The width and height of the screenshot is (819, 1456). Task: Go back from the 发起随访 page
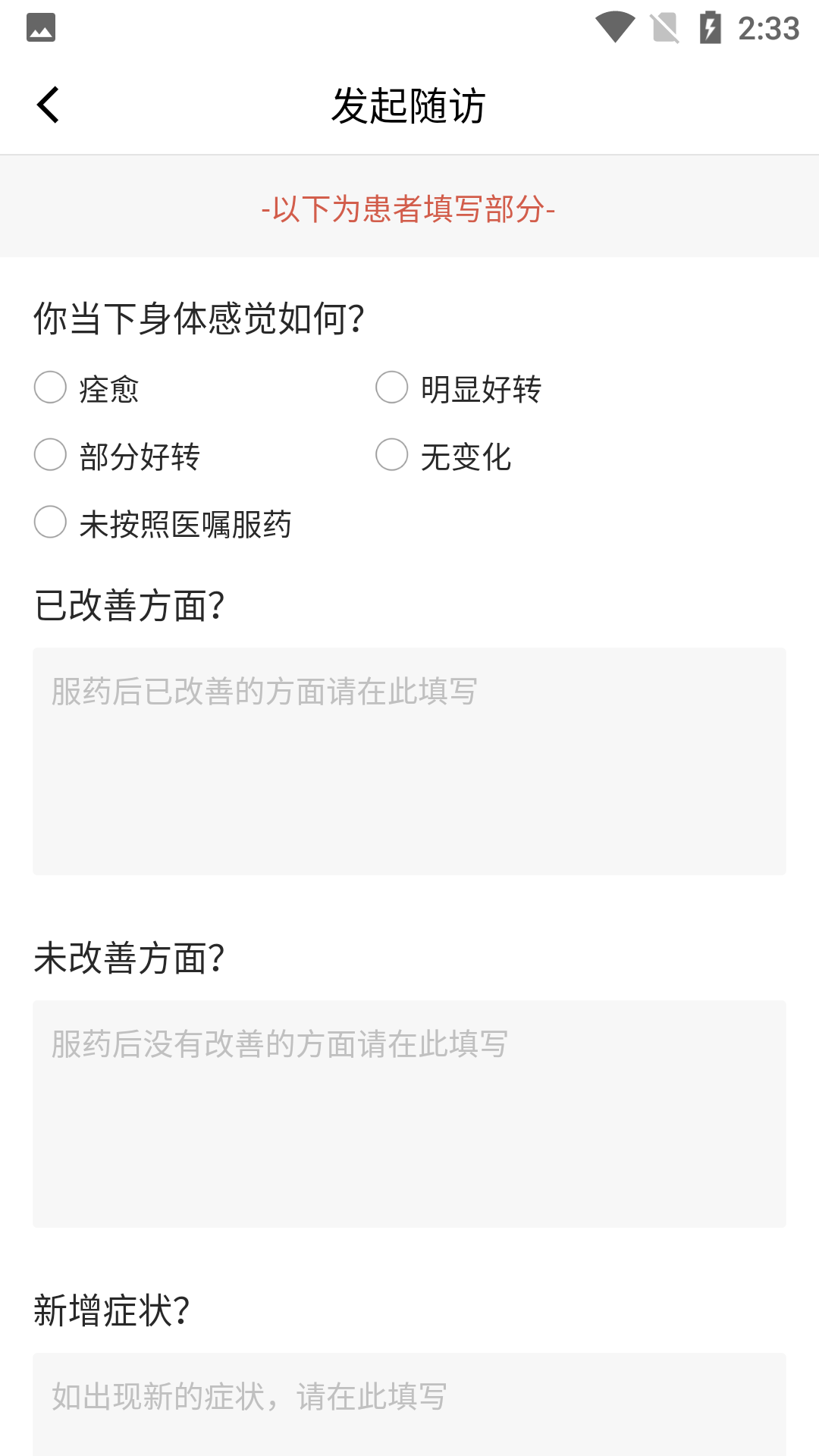(49, 105)
